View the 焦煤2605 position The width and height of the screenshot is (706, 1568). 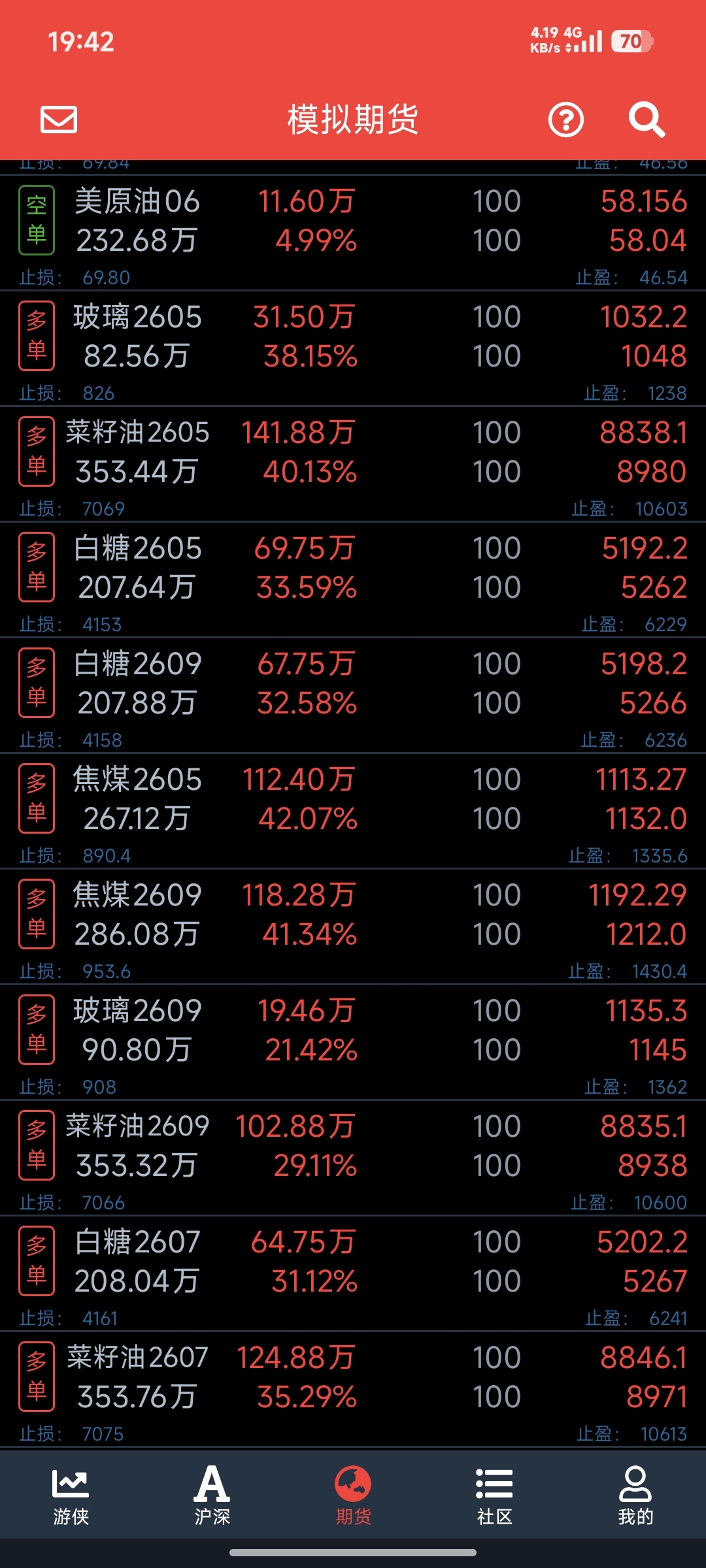click(x=353, y=800)
